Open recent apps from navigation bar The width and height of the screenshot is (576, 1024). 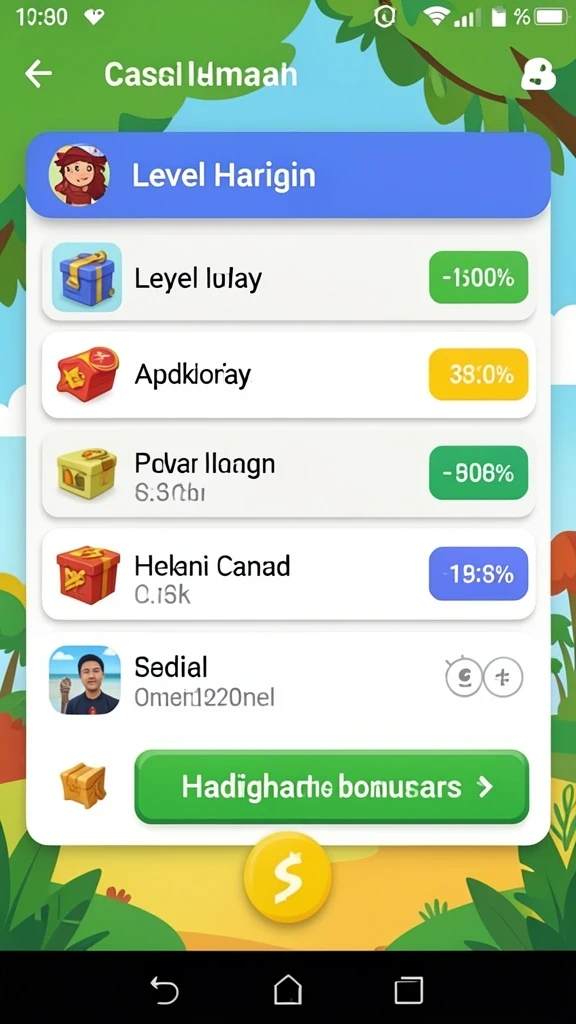tap(409, 990)
